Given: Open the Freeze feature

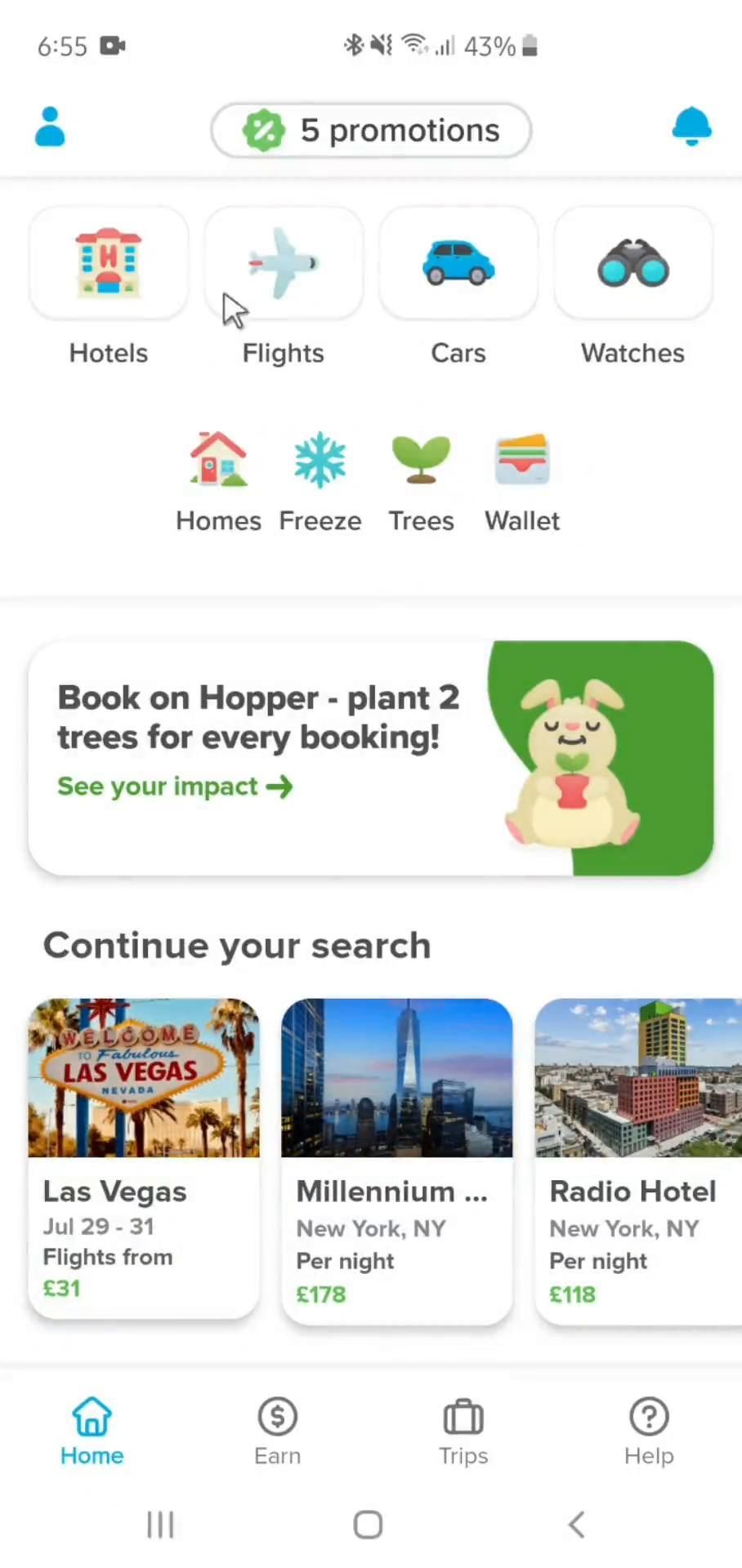Looking at the screenshot, I should click(320, 482).
